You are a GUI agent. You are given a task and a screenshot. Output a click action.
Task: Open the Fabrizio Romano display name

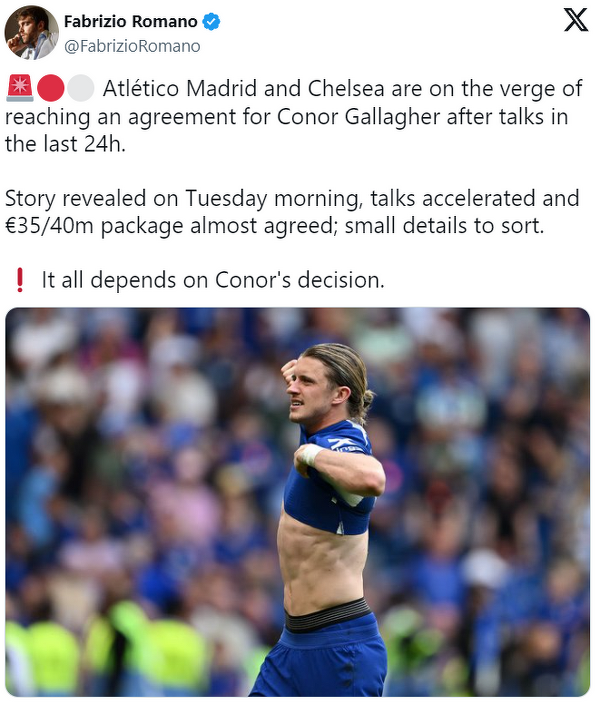[x=130, y=21]
